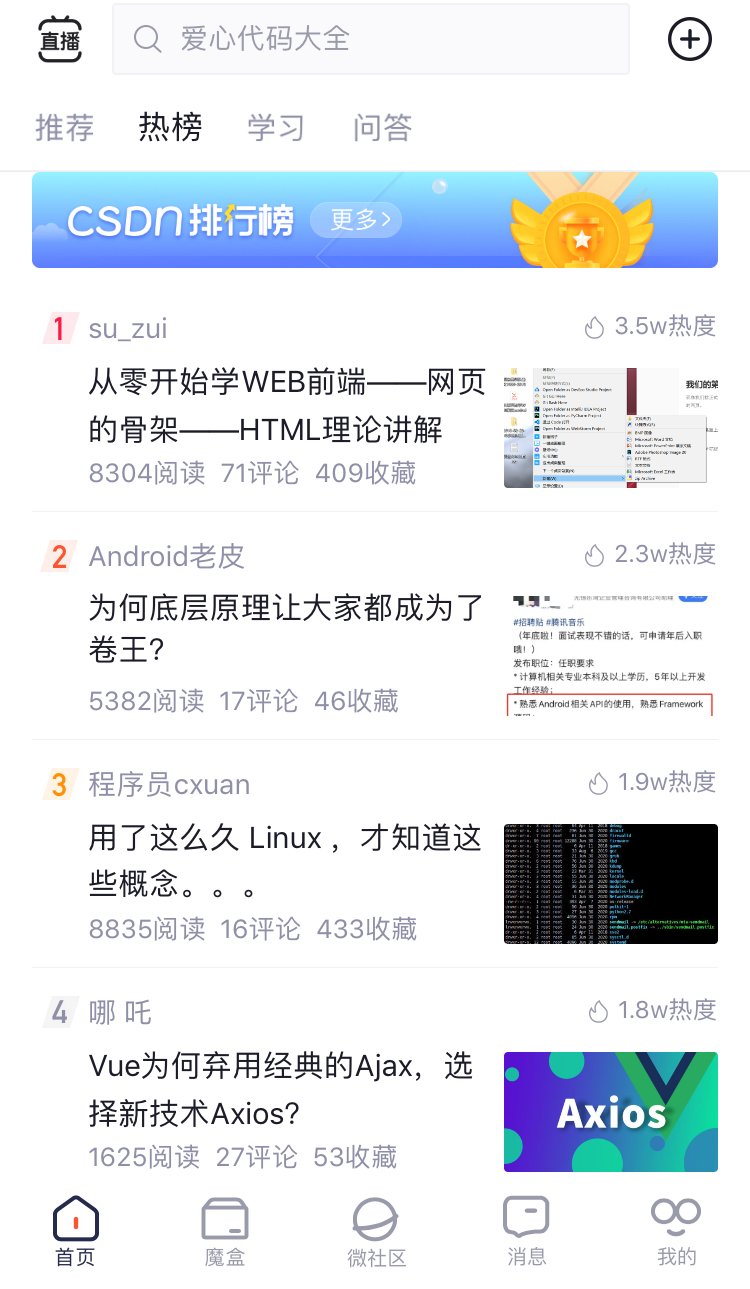Switch to the 学习 tab

coord(276,128)
